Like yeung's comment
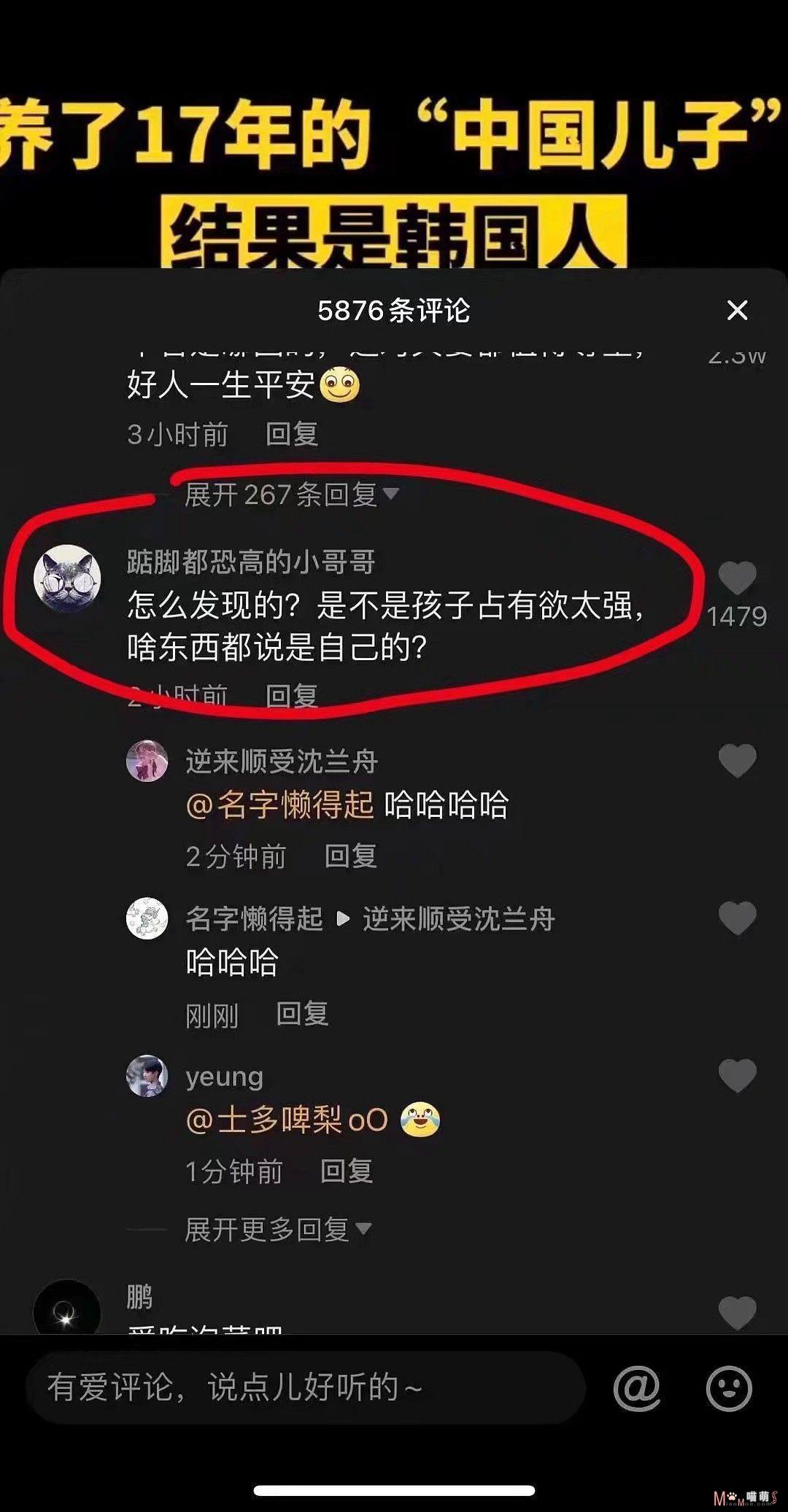The height and width of the screenshot is (1512, 788). (x=737, y=1076)
